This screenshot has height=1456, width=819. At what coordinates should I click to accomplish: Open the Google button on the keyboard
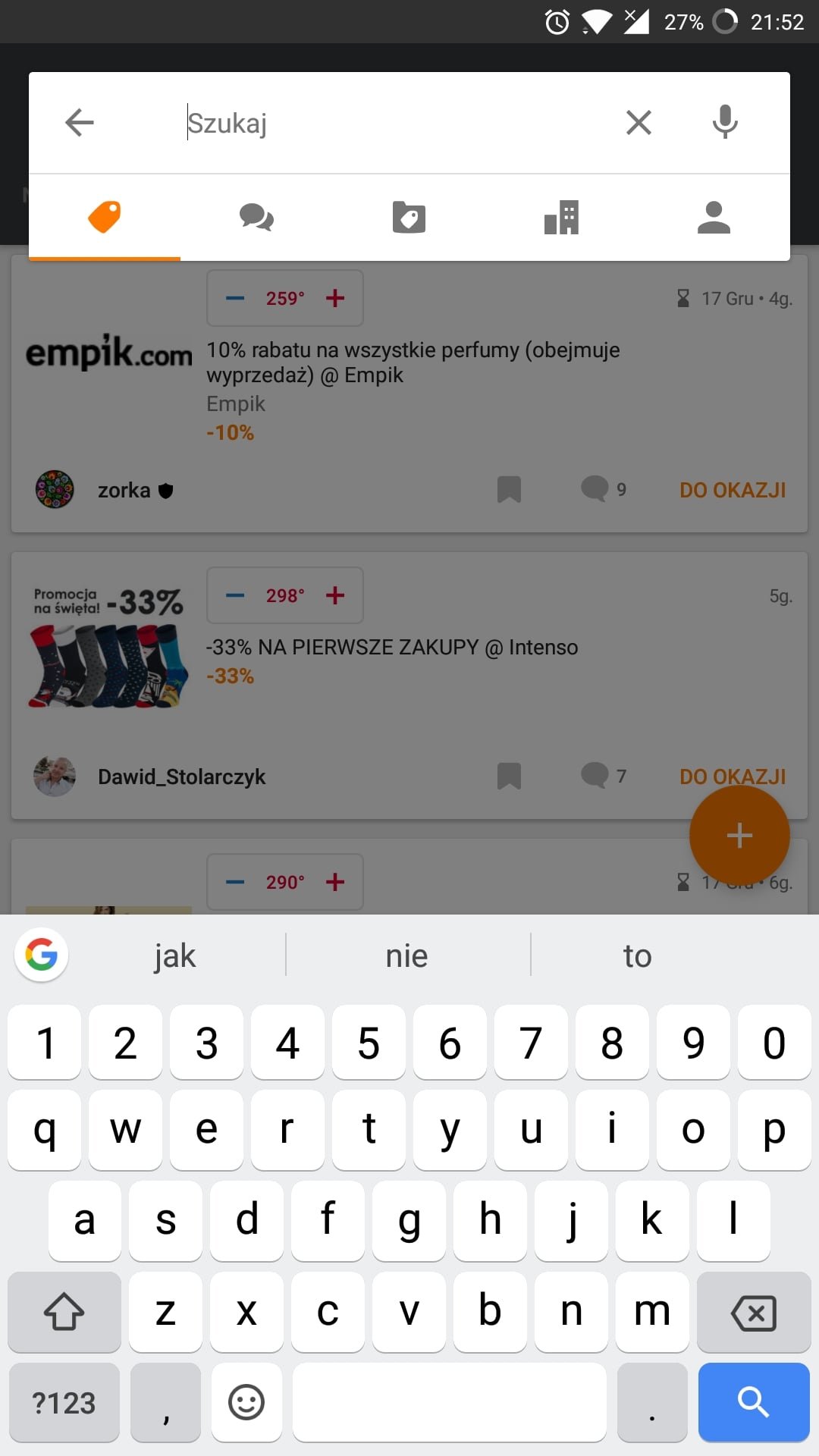point(42,955)
